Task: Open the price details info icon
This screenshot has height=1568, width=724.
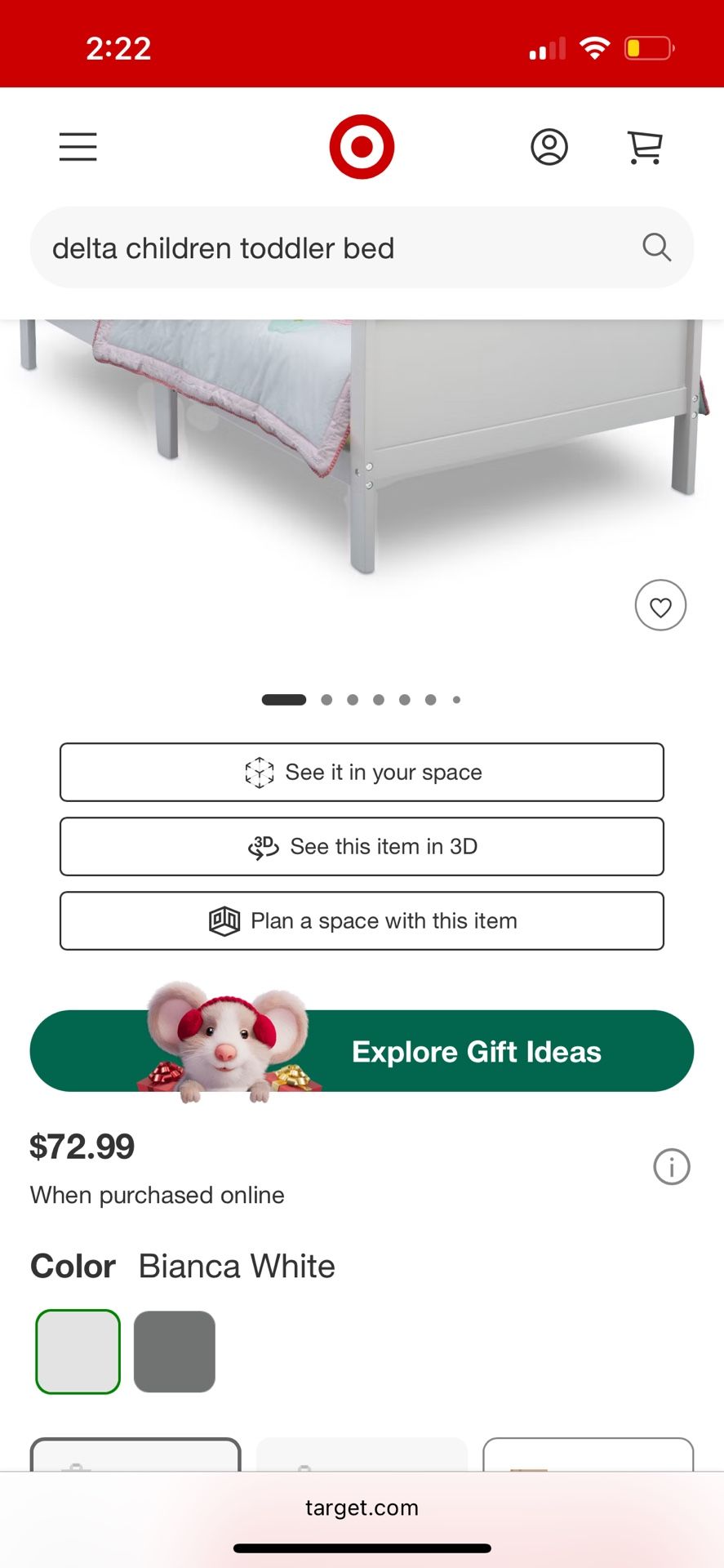Action: (x=671, y=1167)
